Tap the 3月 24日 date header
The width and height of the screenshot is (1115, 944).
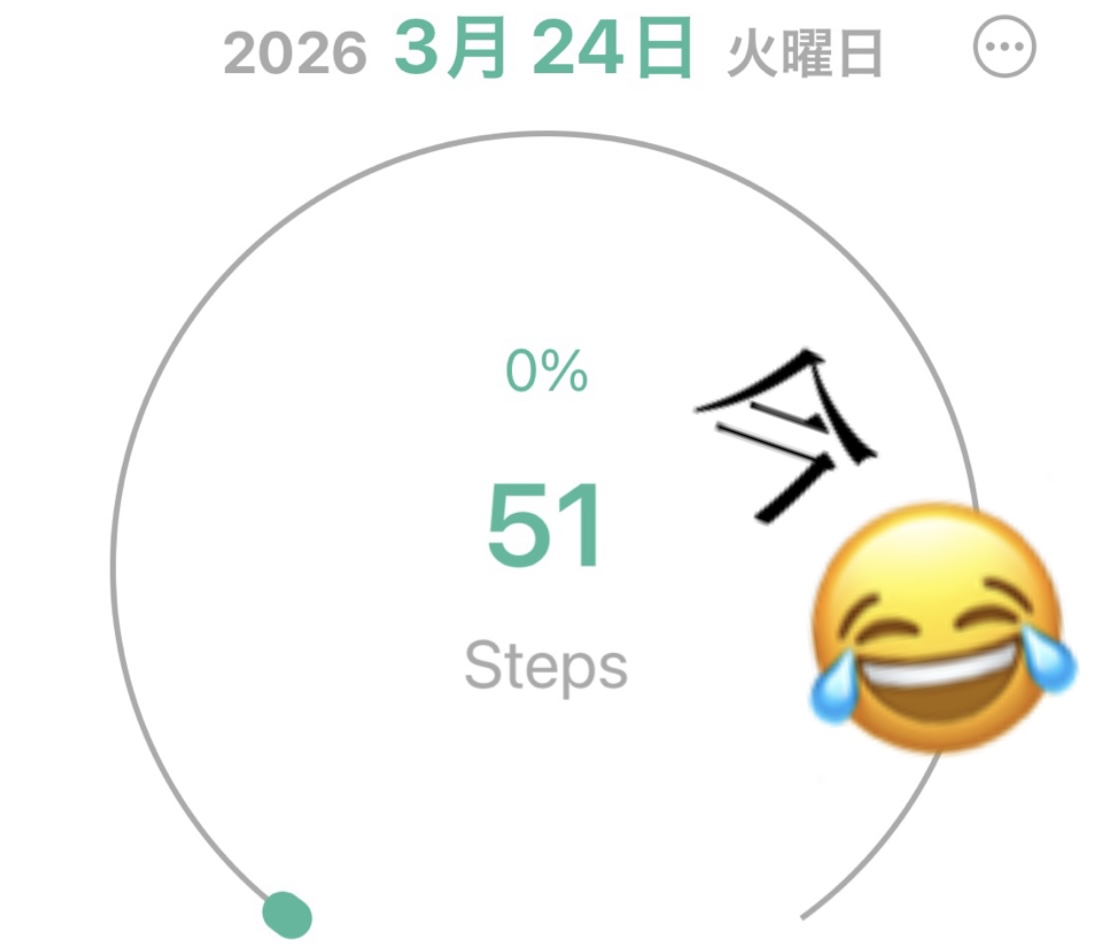543,50
